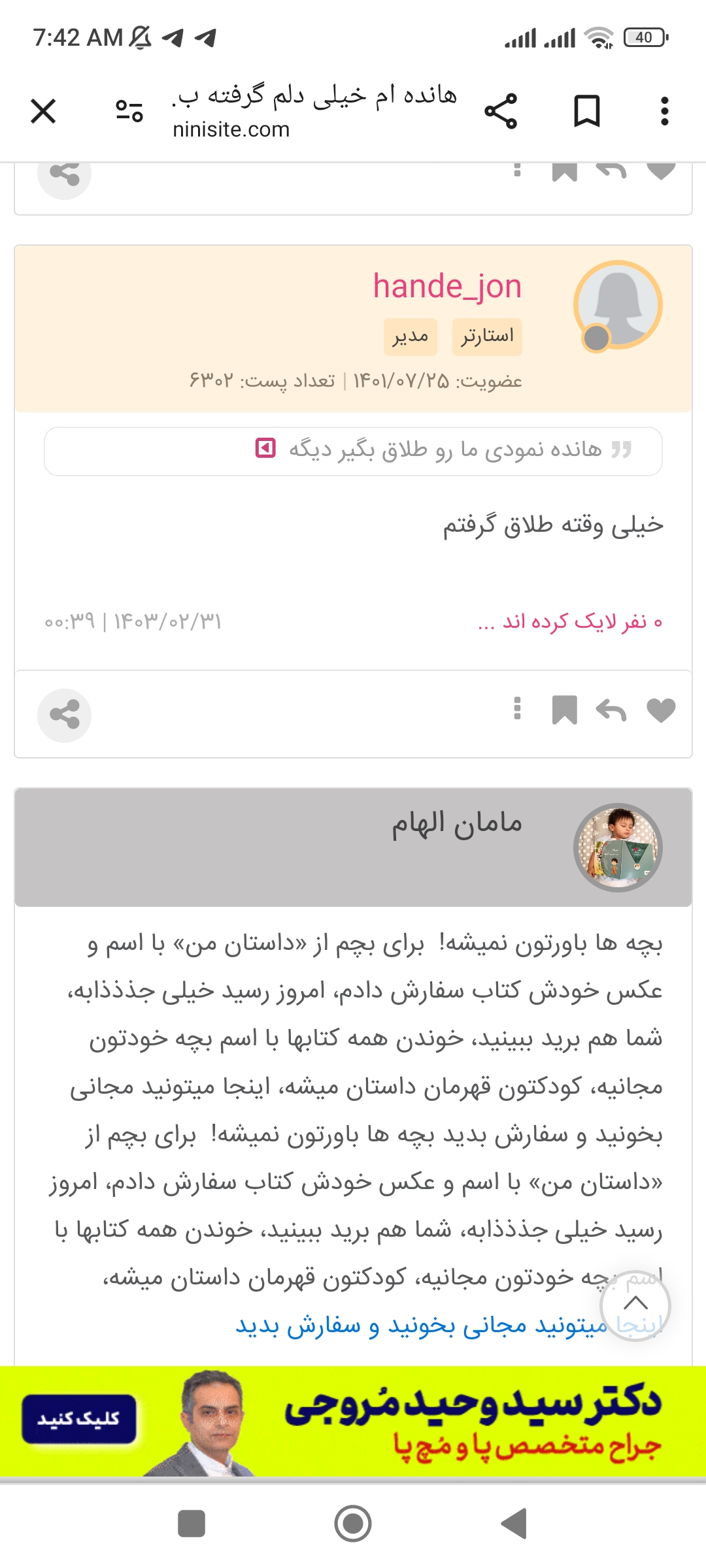
Task: Close the browser tab
Action: [43, 111]
